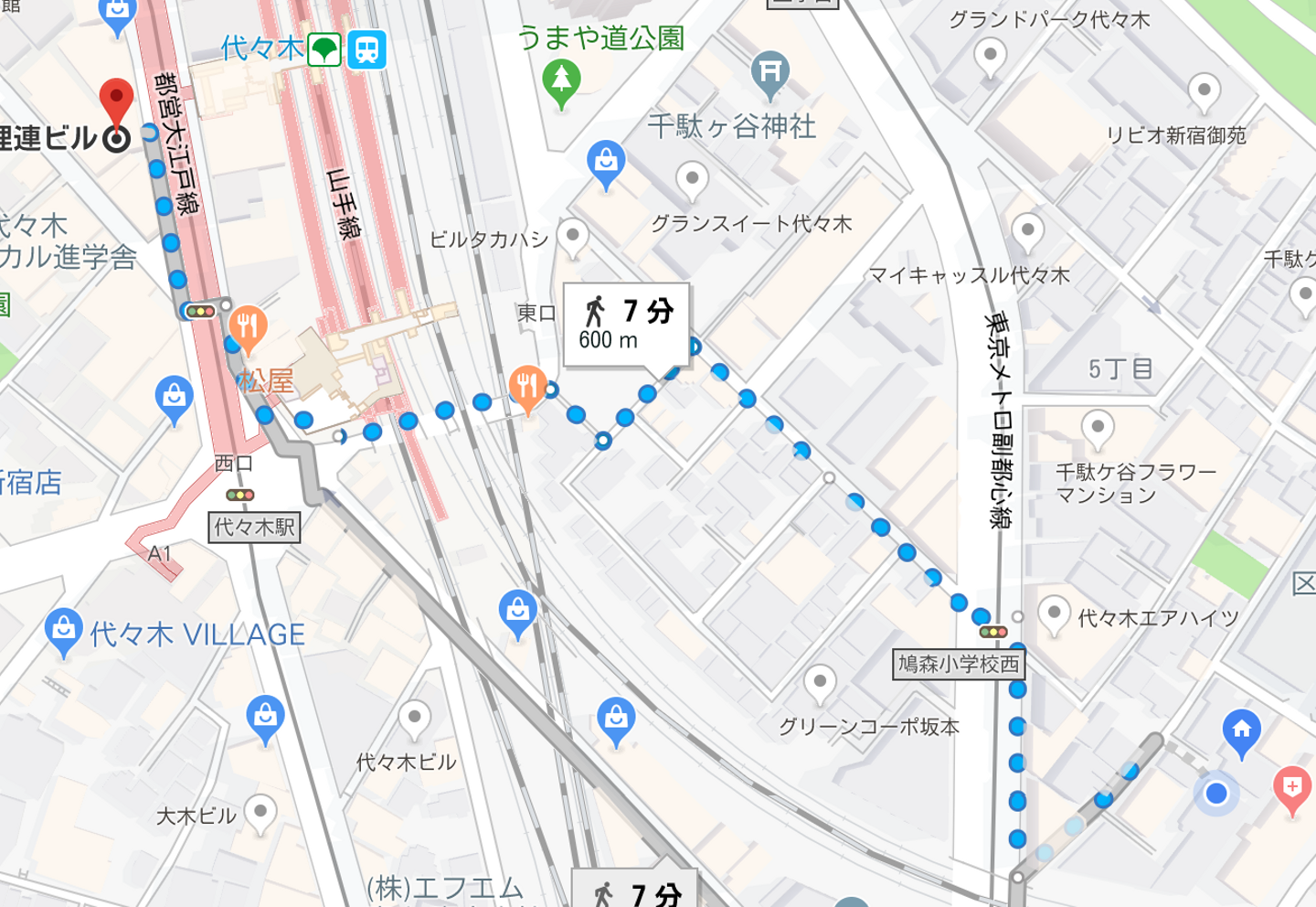Tap the orange restaurant marker near 東口
Screen dimensions: 1316x907
527,386
